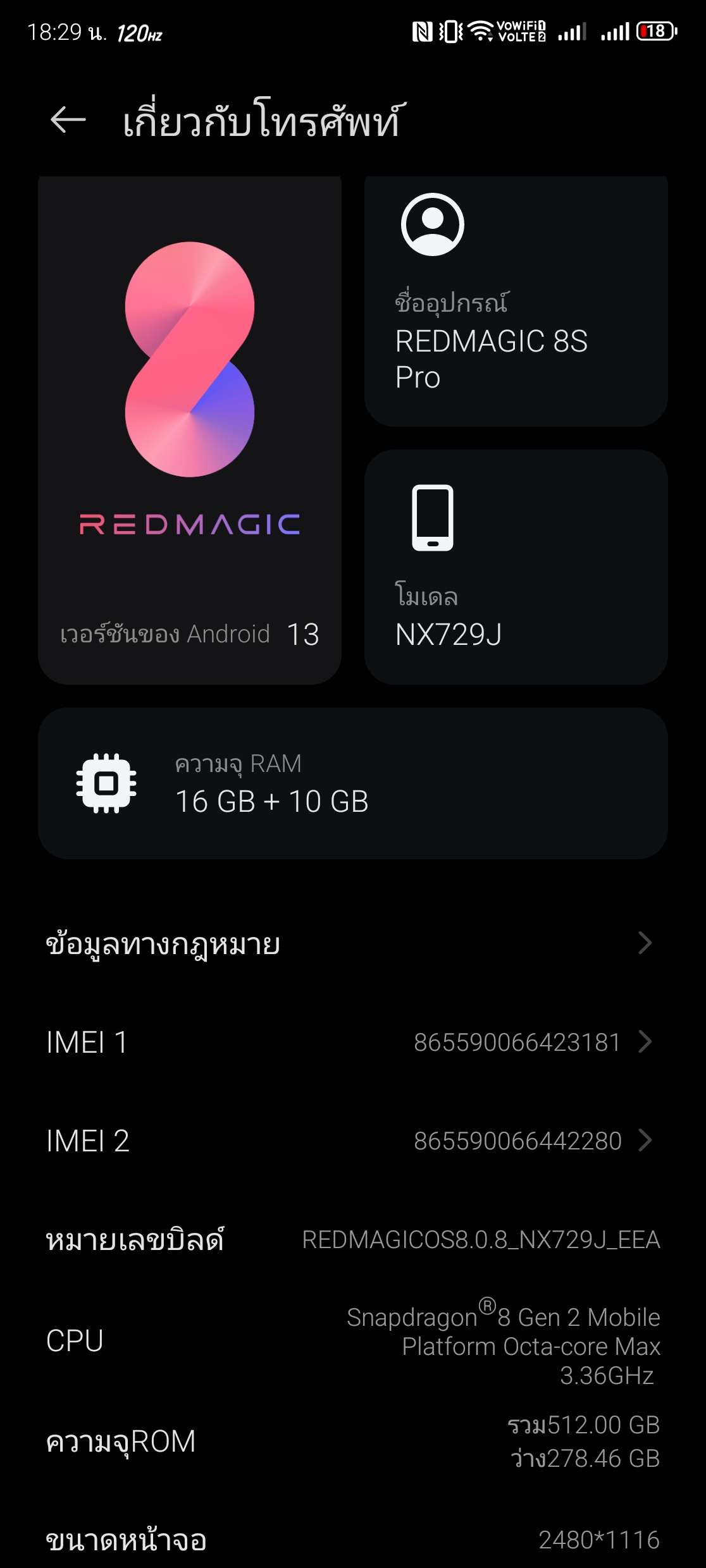
Task: Go back using the top-left arrow
Action: [x=68, y=120]
